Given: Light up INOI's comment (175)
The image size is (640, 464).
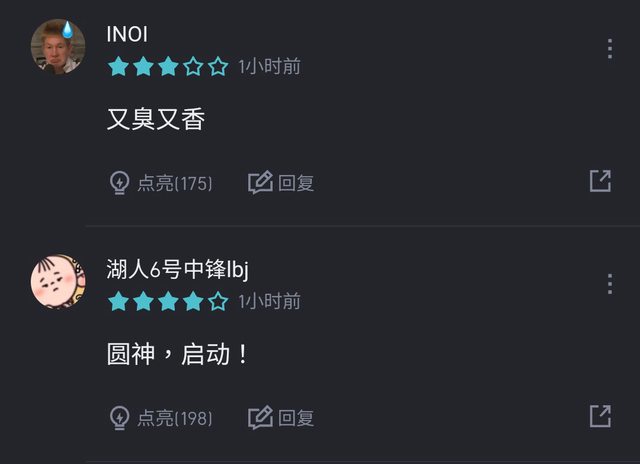Looking at the screenshot, I should [160, 183].
